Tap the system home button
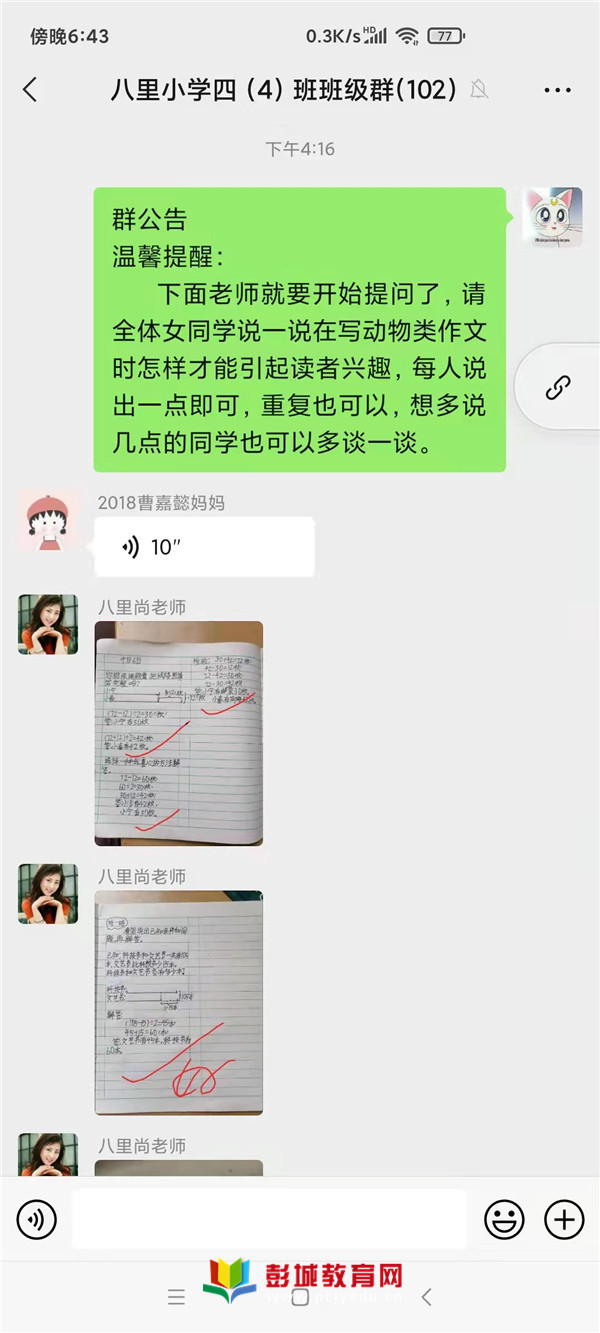600x1333 pixels. click(x=299, y=1298)
